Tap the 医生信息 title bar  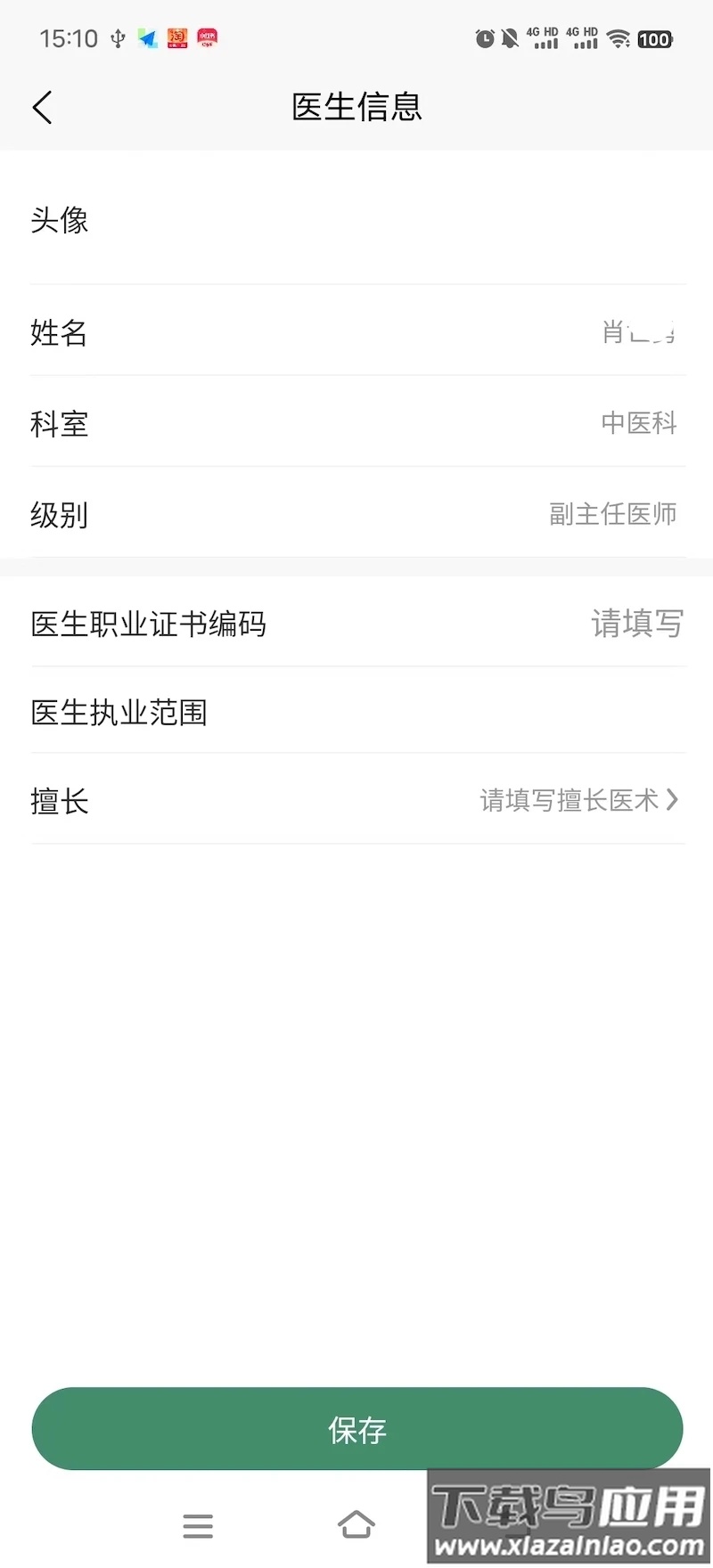356,106
